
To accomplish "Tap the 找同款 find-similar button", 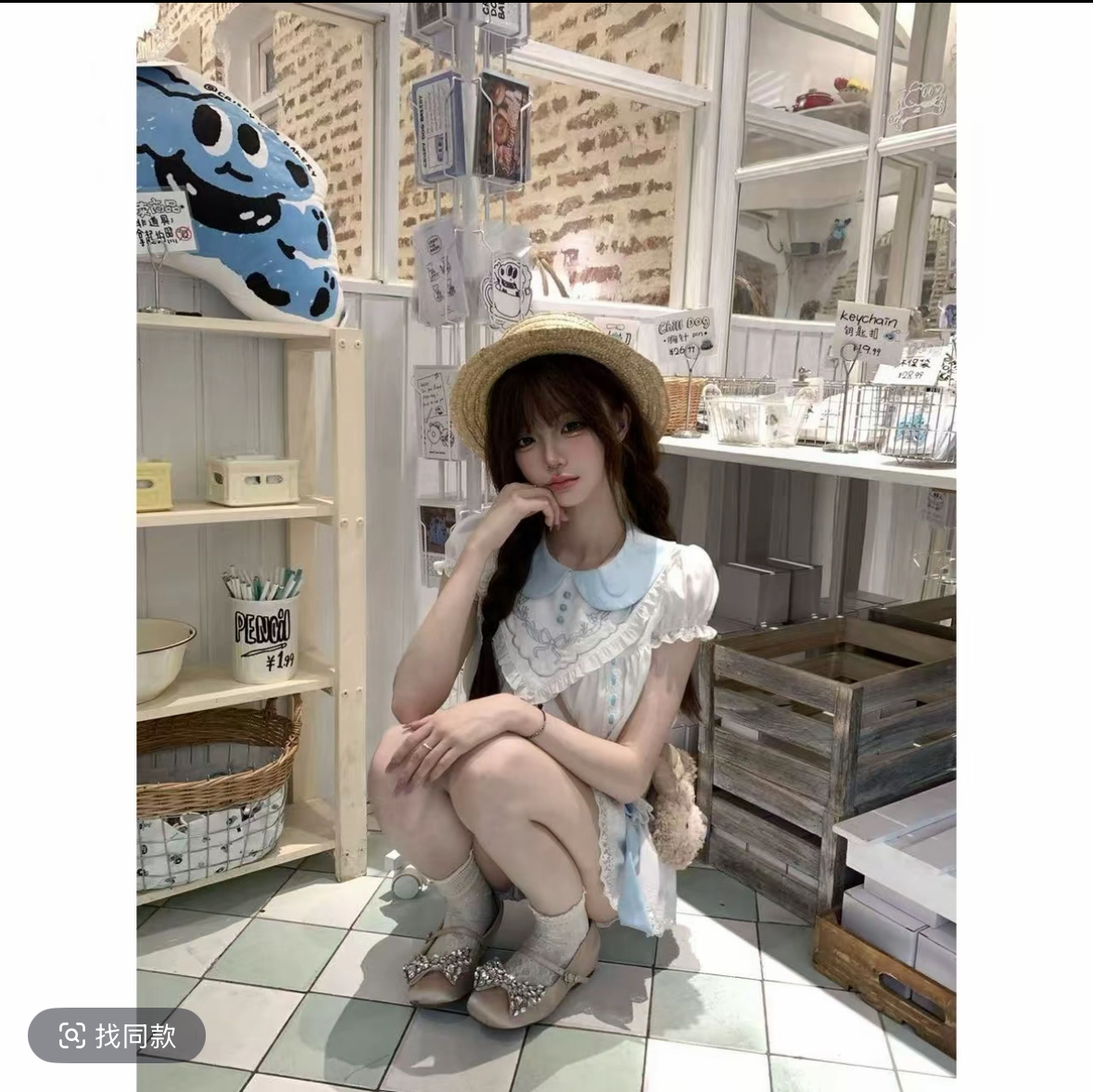I will (x=117, y=1035).
